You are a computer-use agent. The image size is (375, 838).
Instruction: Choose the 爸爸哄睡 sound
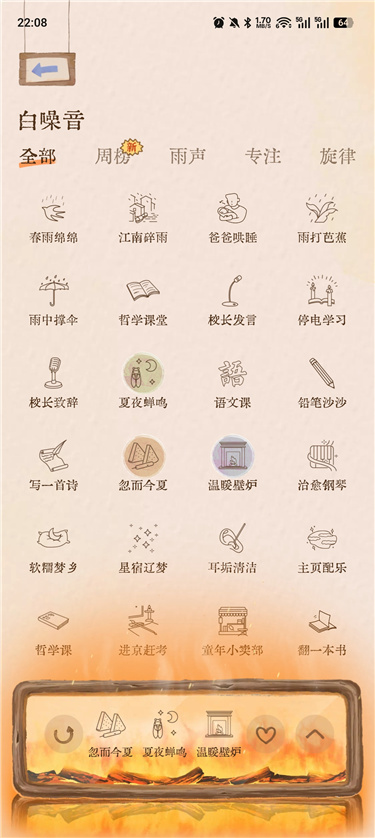coord(232,219)
